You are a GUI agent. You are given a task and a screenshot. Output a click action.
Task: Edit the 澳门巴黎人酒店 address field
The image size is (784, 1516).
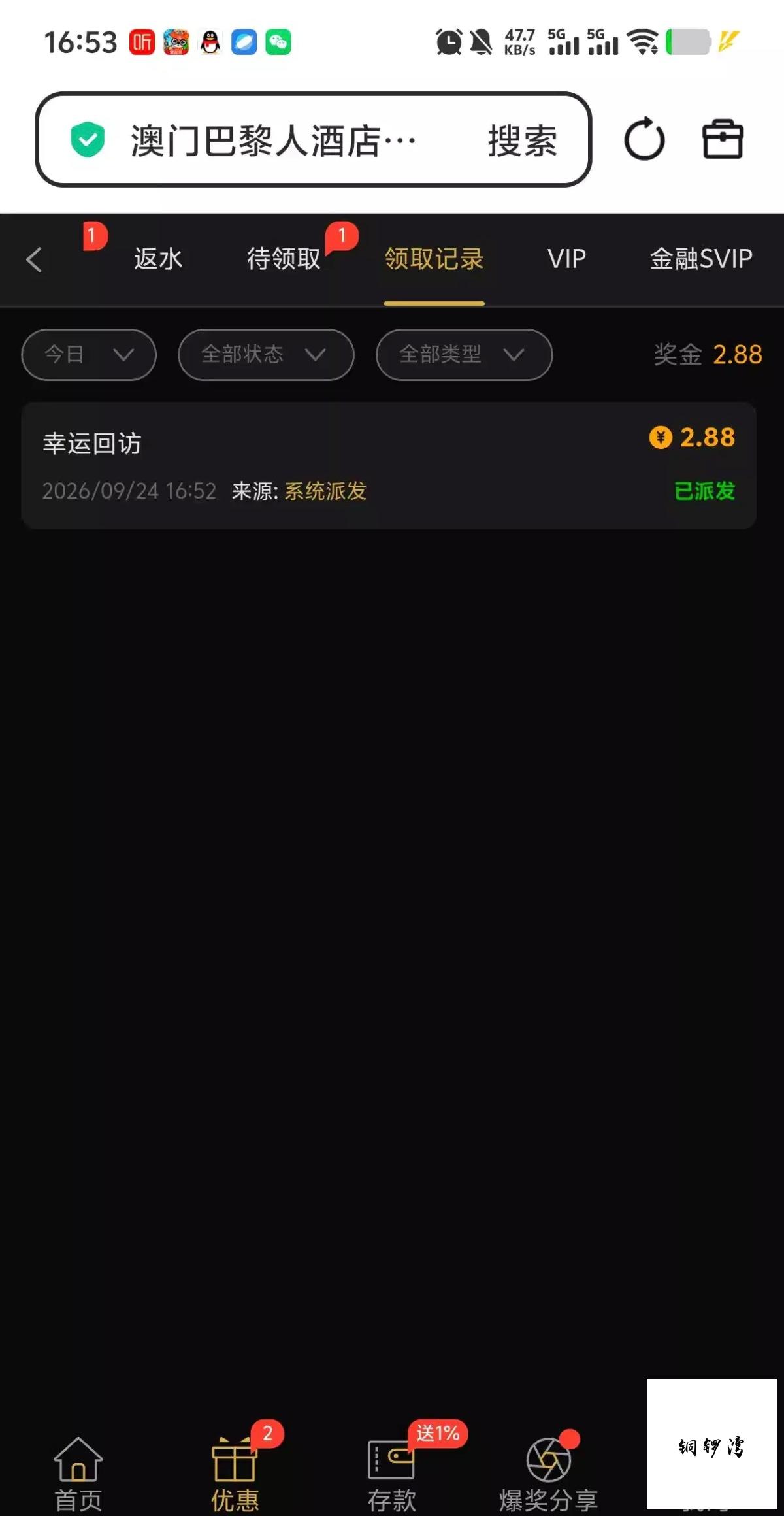click(x=273, y=140)
